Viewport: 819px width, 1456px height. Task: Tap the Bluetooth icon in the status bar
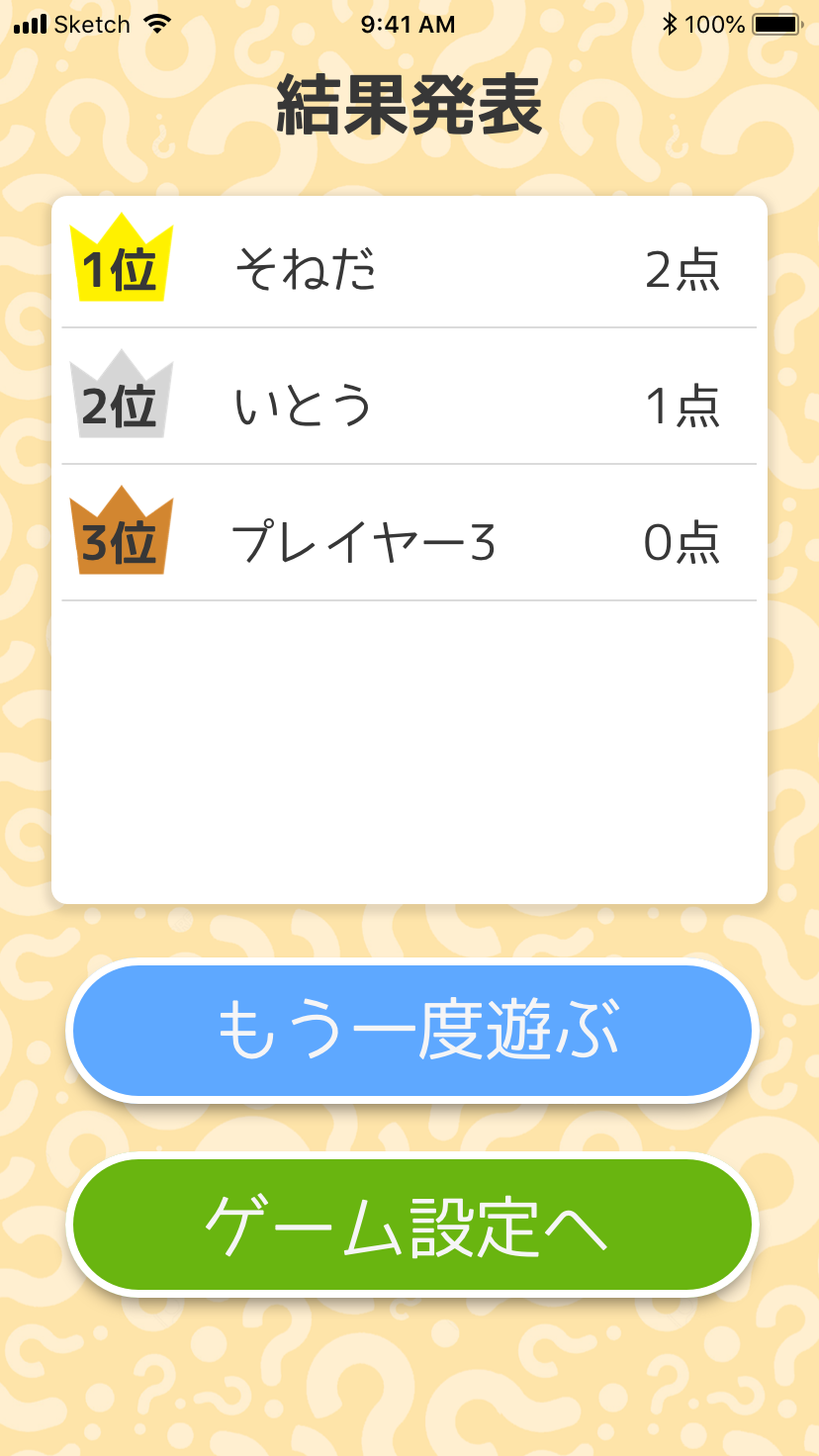[672, 24]
